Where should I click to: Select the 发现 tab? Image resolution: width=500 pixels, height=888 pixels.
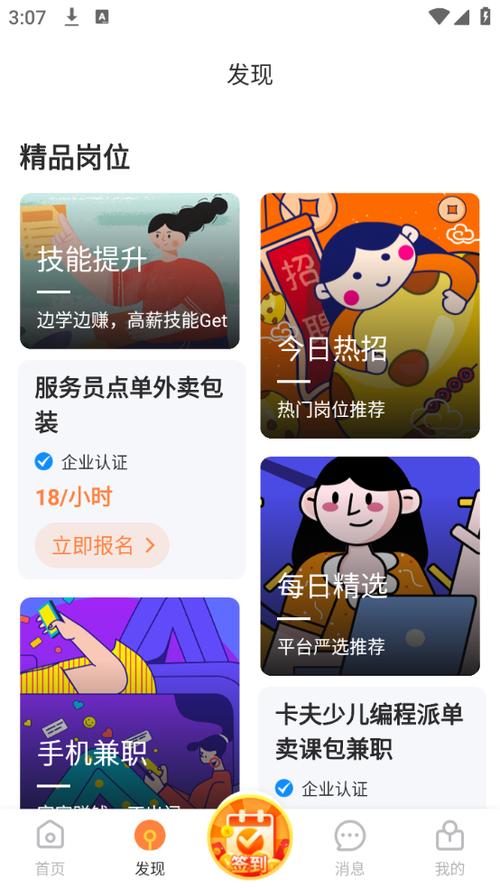pyautogui.click(x=150, y=848)
